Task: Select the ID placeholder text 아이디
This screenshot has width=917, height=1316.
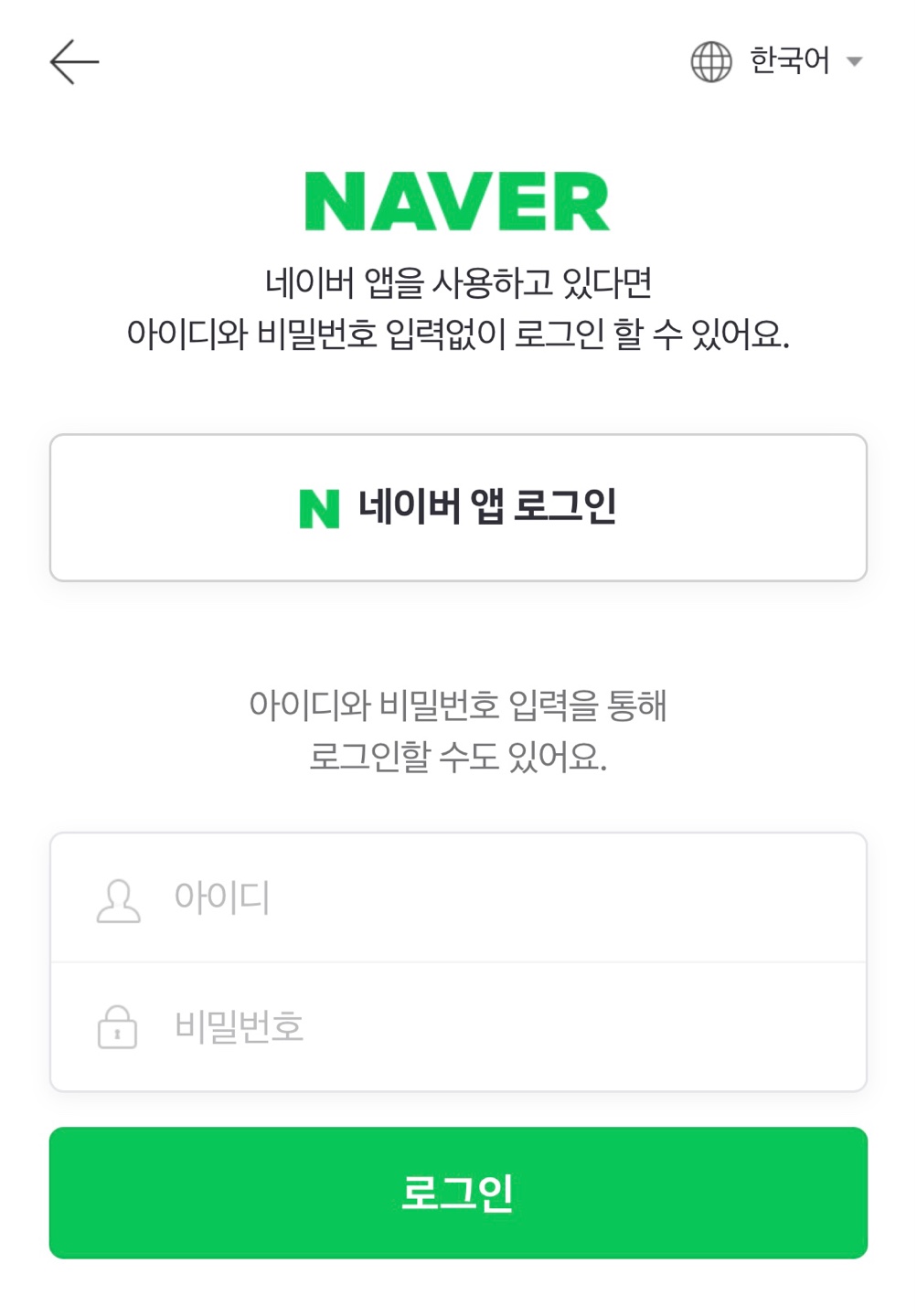Action: [x=223, y=897]
